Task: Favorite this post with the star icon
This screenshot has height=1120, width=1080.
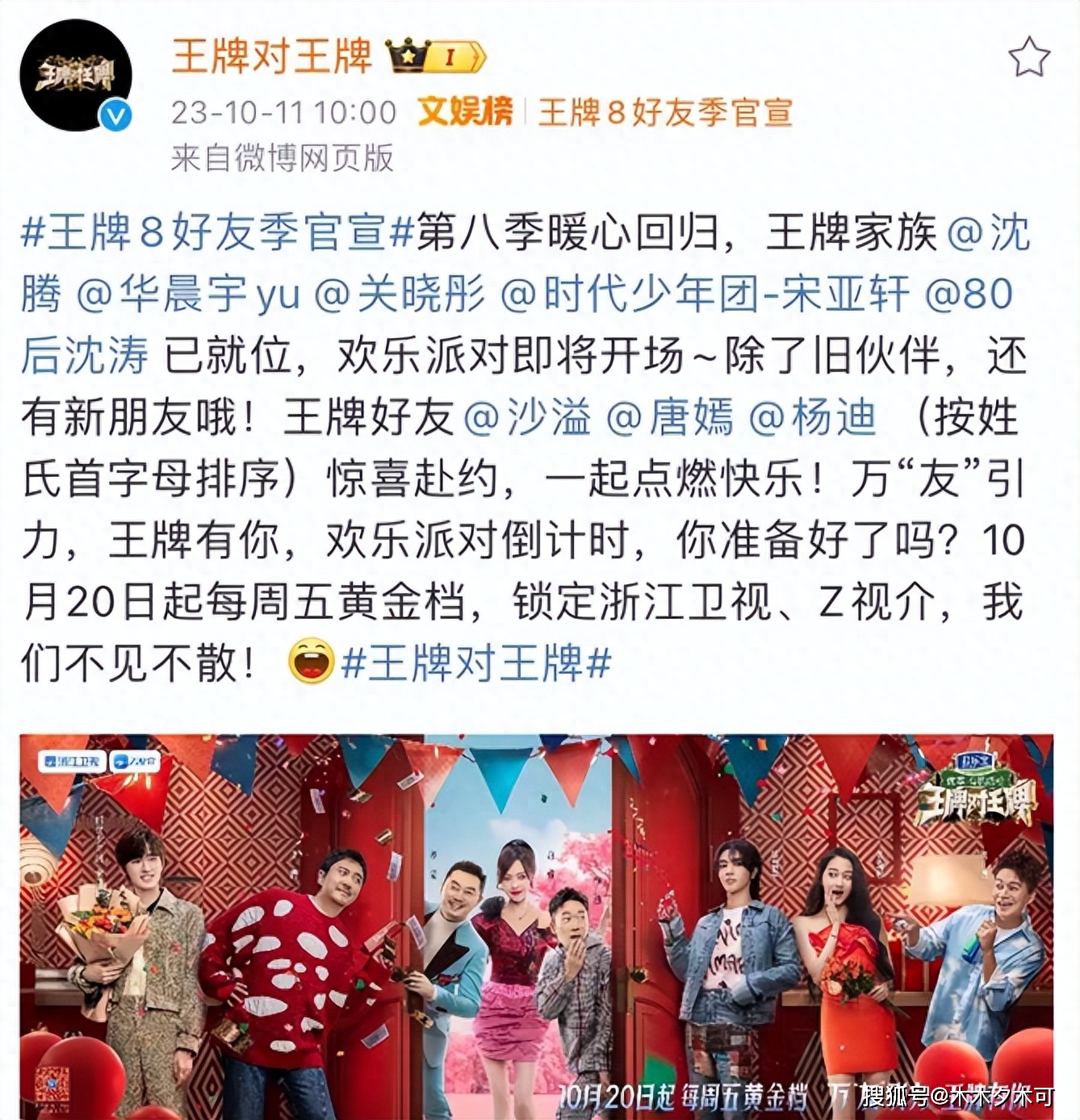Action: coord(1028,57)
